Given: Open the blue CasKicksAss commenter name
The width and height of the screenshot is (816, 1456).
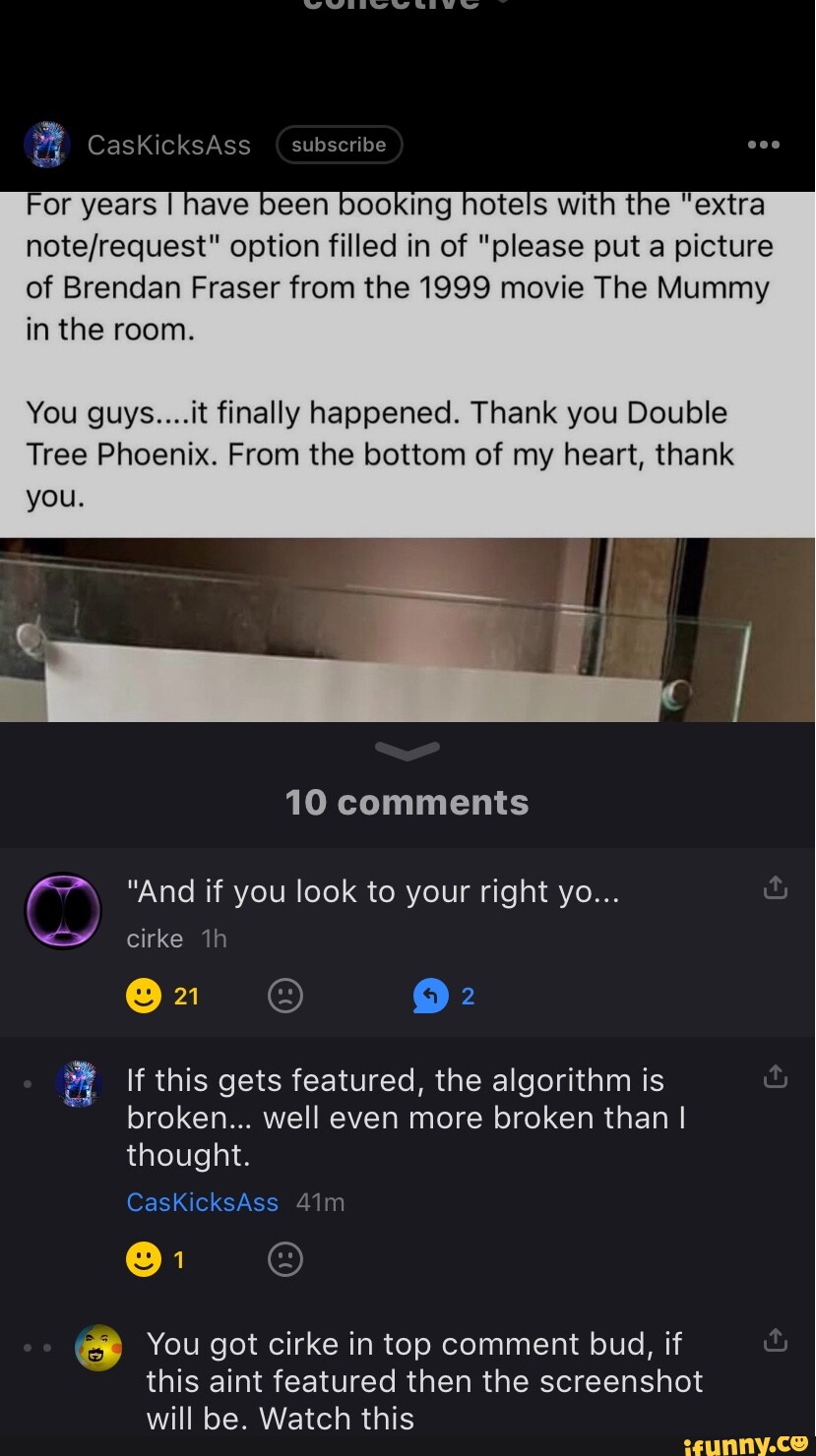Looking at the screenshot, I should click(x=203, y=1202).
